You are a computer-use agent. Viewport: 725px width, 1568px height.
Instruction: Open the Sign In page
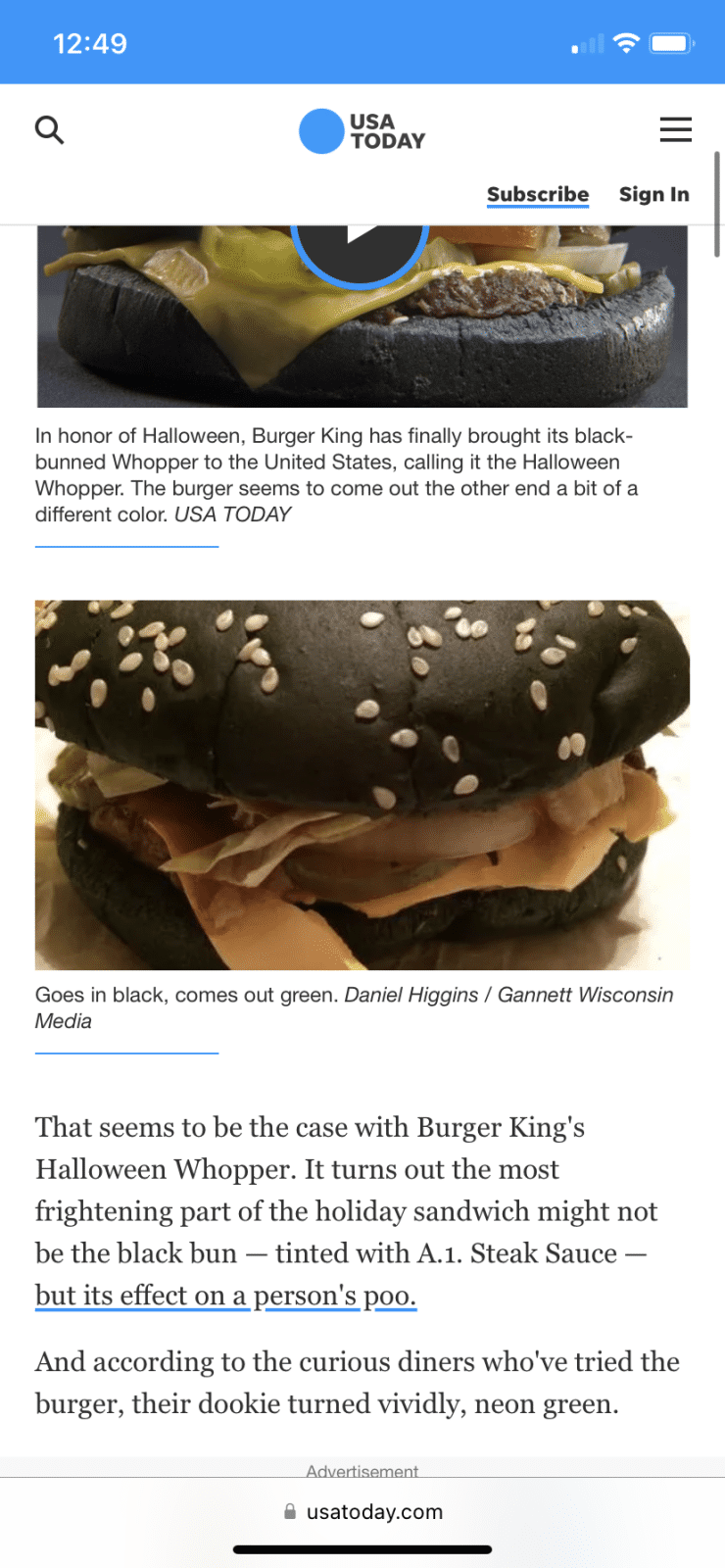653,194
